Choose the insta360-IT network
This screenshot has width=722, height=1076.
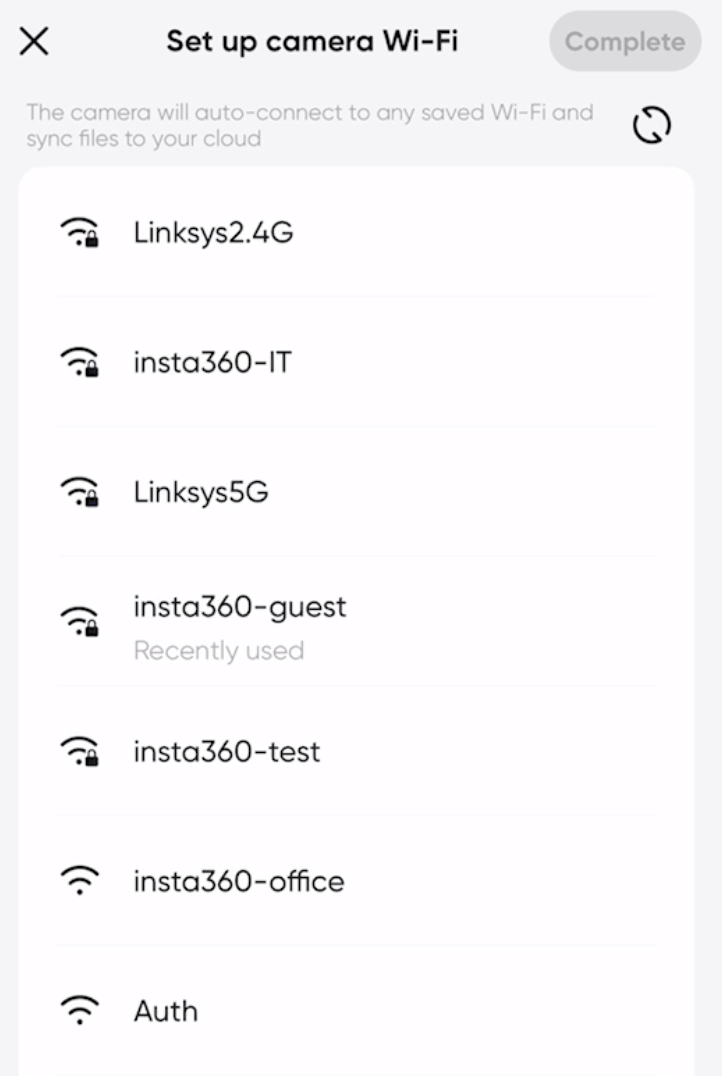pos(212,362)
